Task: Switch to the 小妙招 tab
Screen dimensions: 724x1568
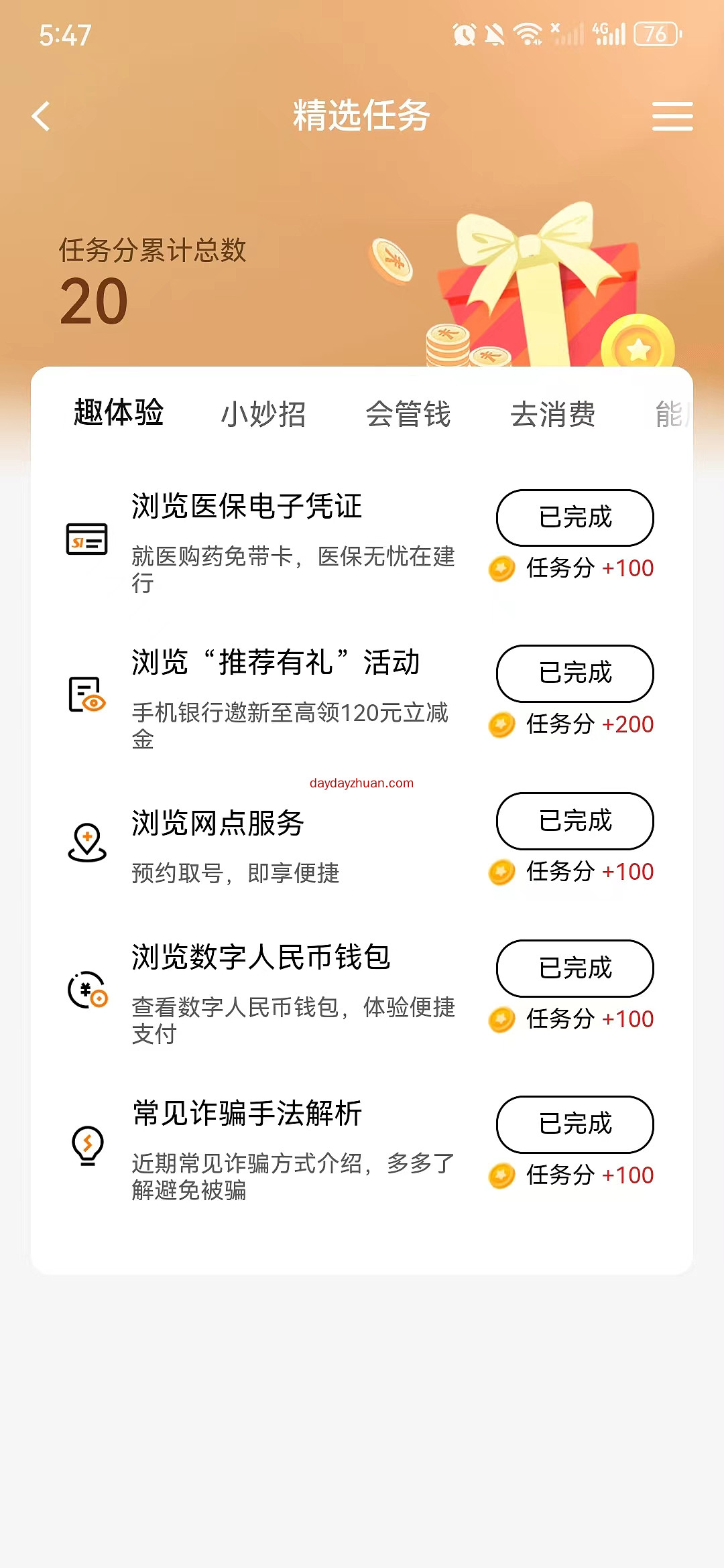Action: coord(263,414)
